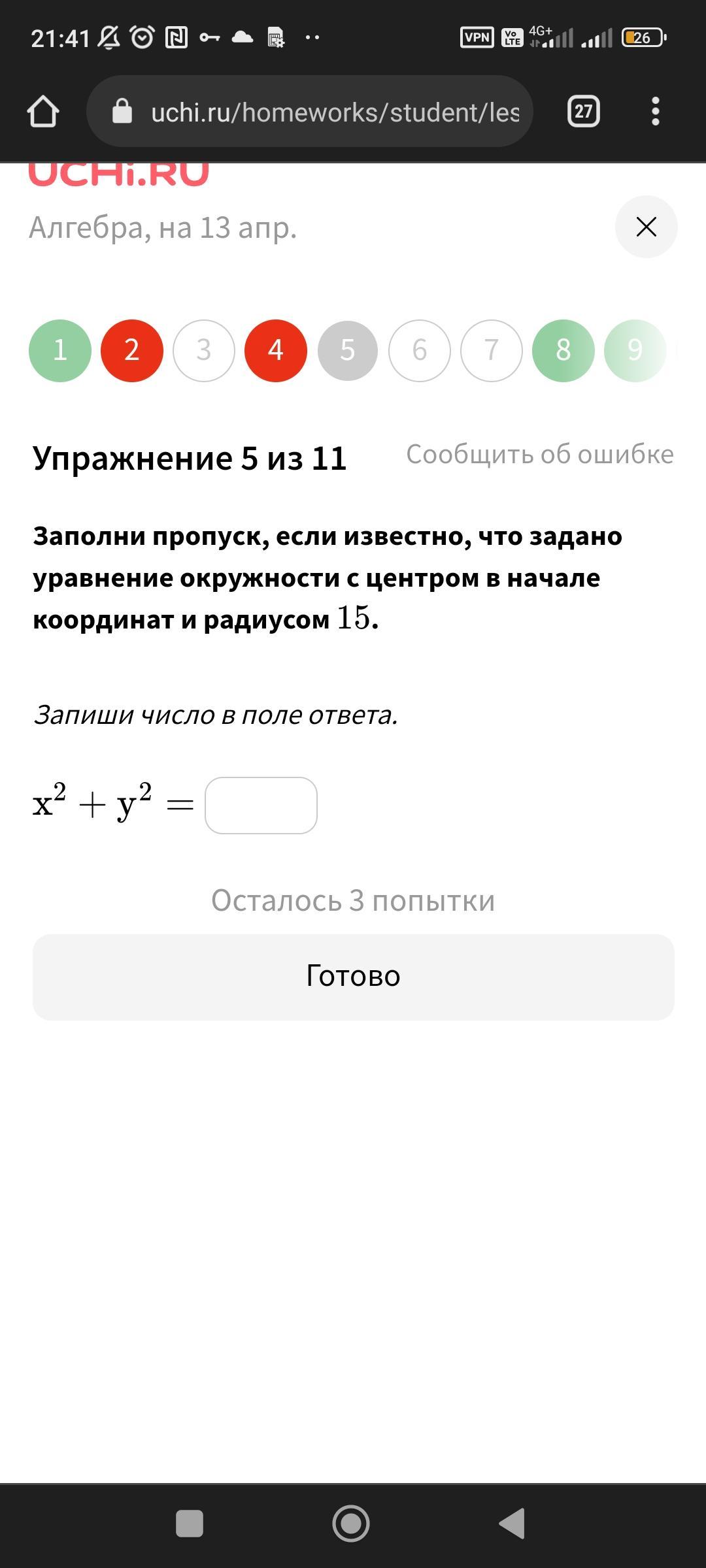The width and height of the screenshot is (706, 1568).
Task: Switch to exercise 4
Action: point(276,350)
